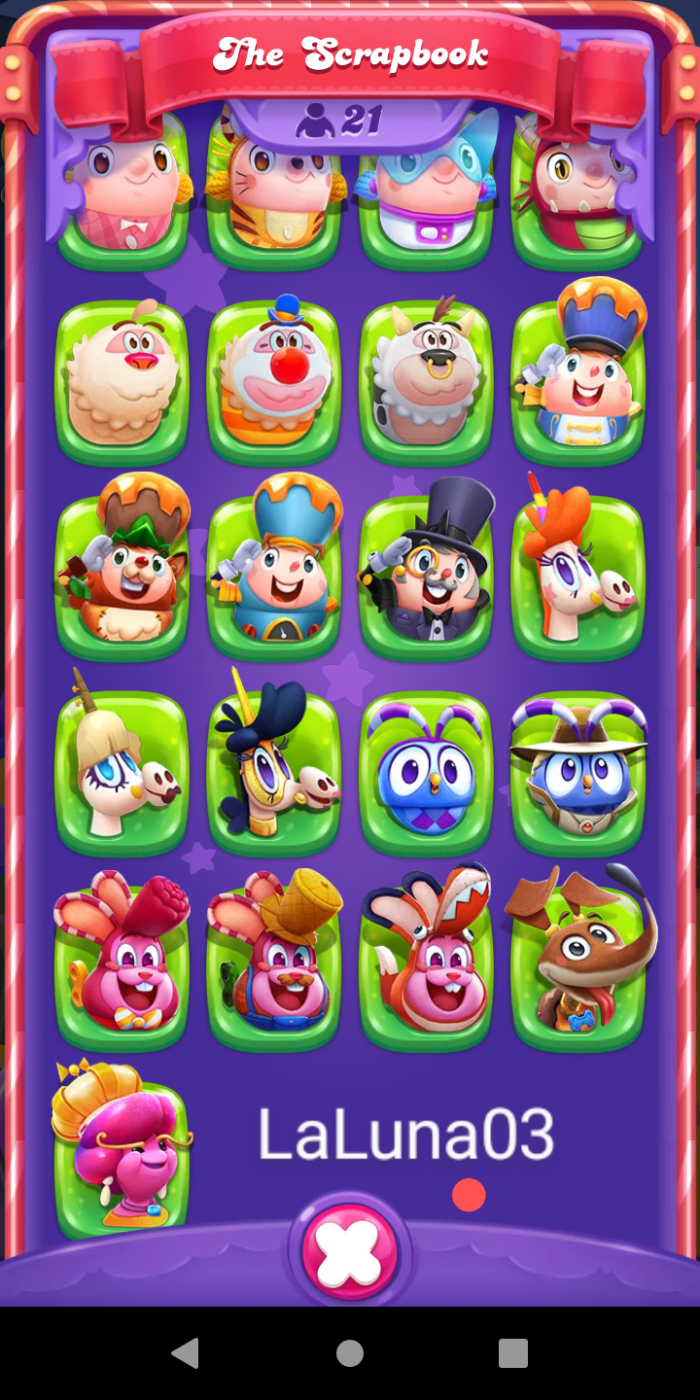This screenshot has height=1400, width=700.
Task: Pick the plain blue owl avatar
Action: point(426,772)
